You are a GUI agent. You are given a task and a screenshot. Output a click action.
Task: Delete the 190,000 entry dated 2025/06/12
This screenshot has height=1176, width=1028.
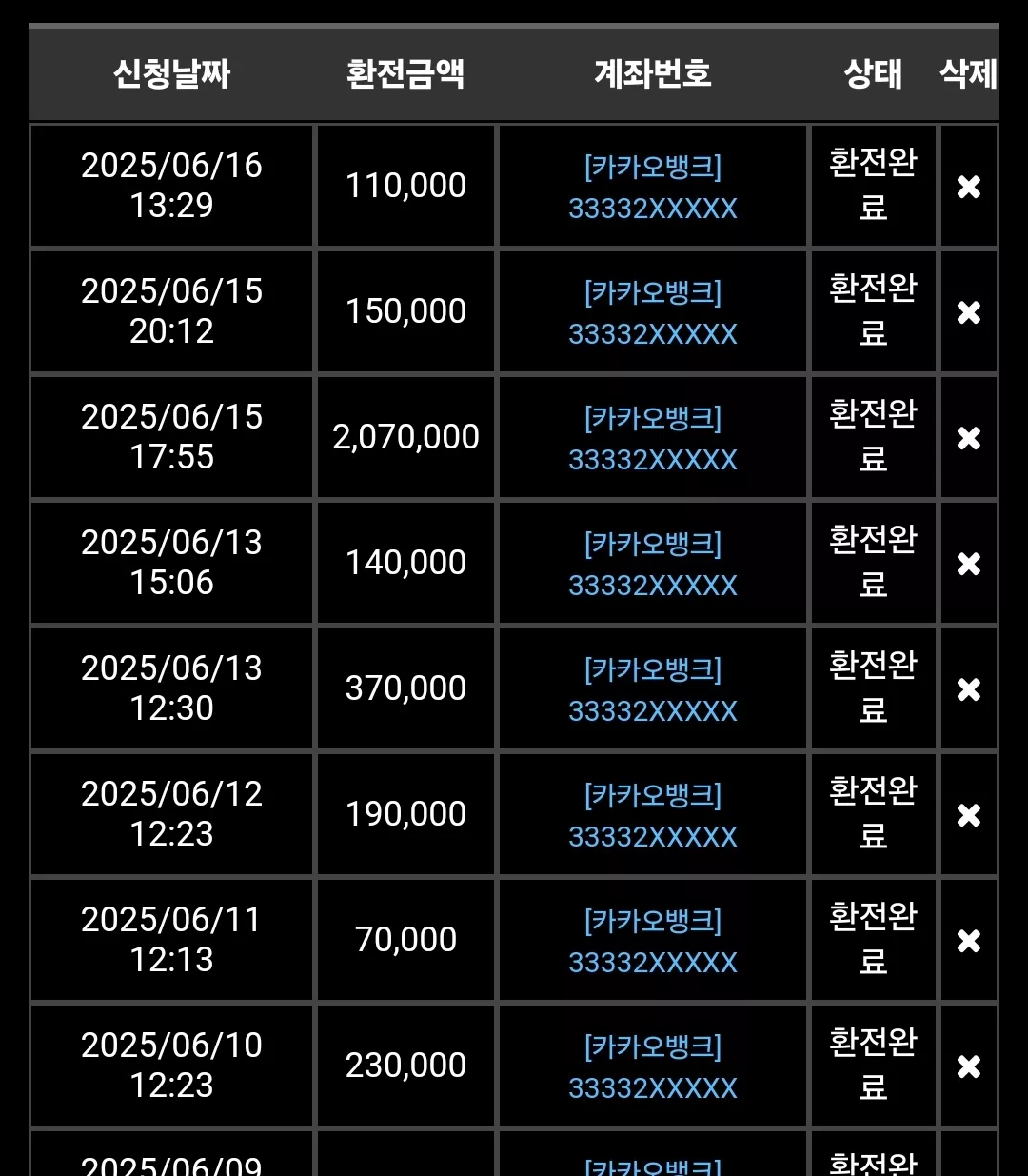(969, 815)
